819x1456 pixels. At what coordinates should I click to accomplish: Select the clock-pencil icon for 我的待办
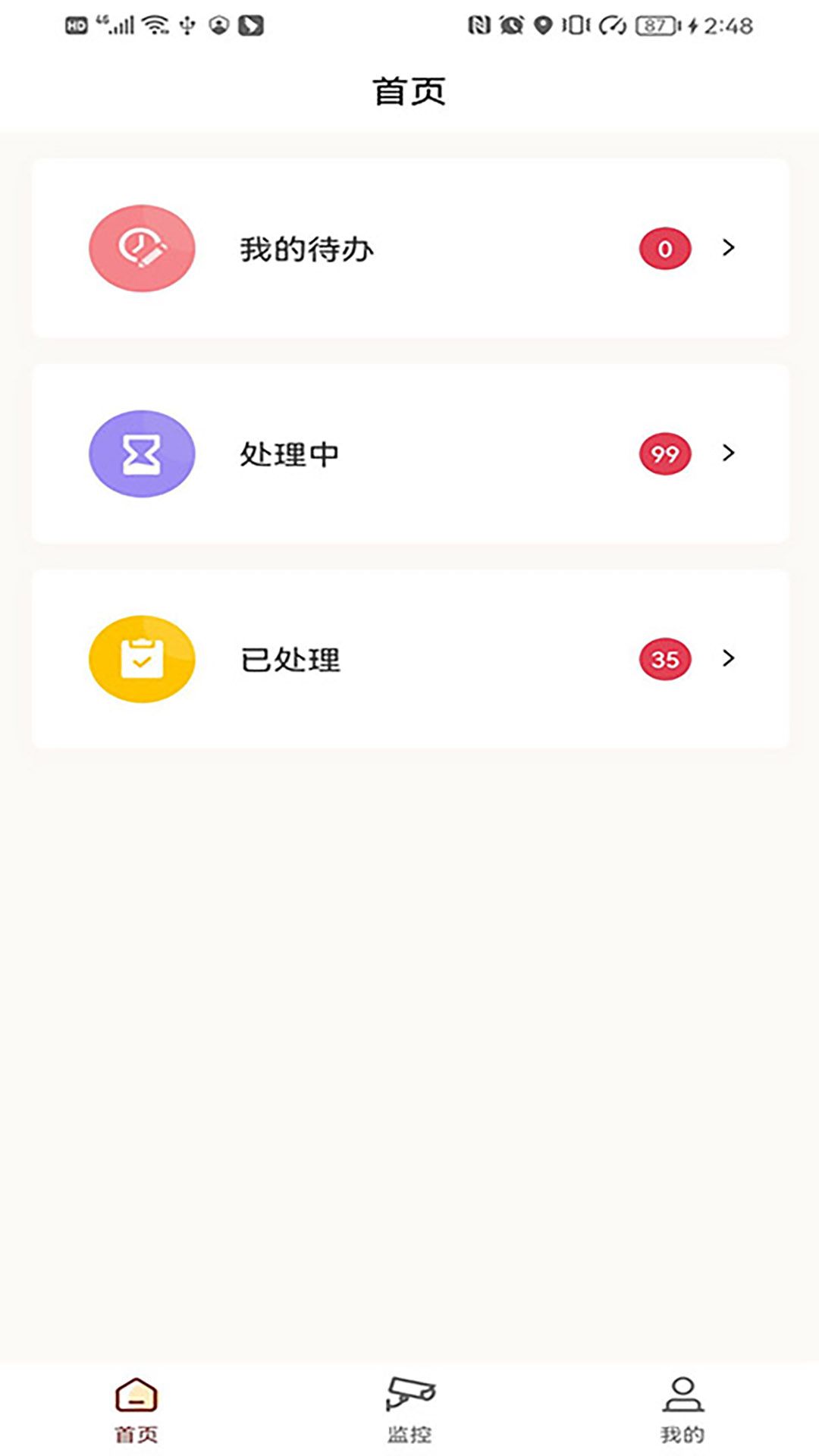[141, 248]
